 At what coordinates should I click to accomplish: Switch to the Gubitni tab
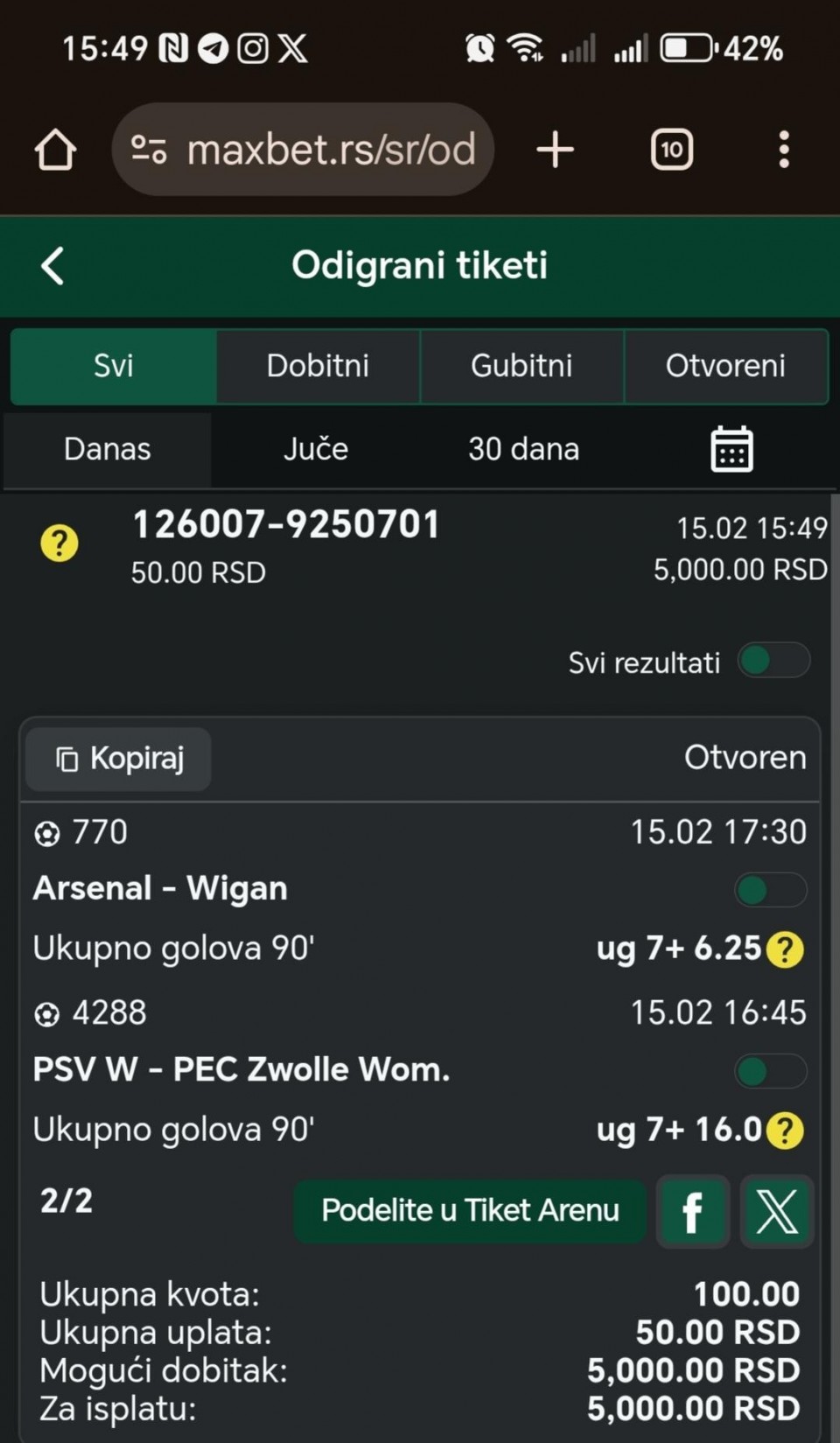point(521,366)
